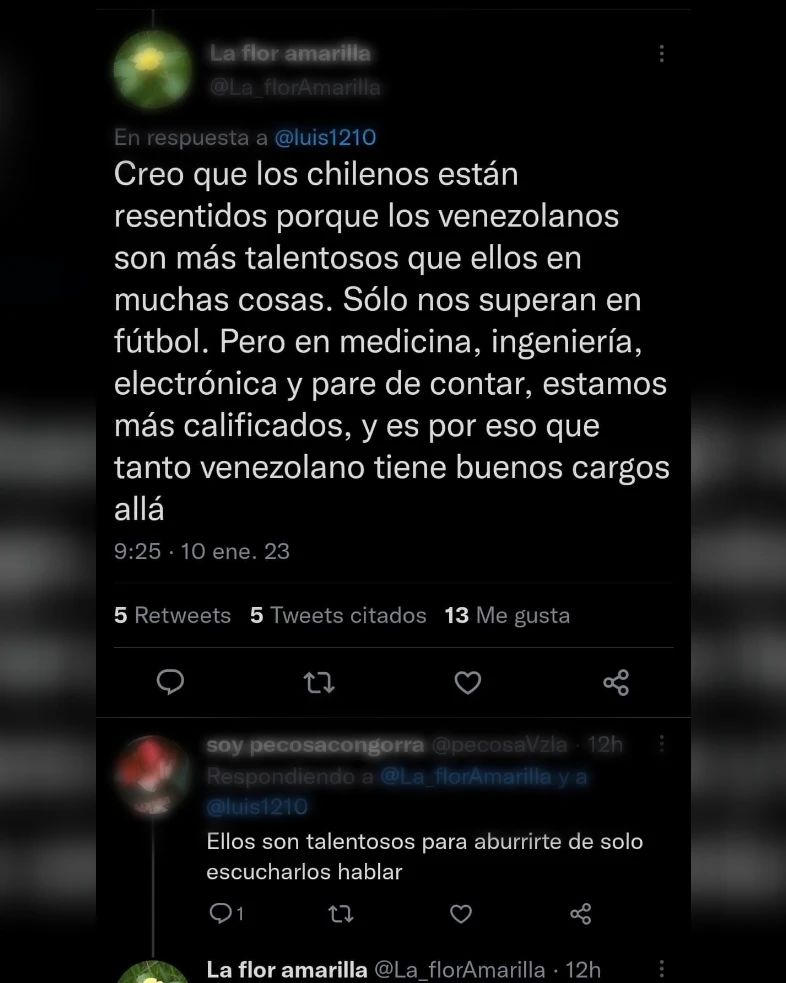
Task: Like soy pecosacongorra's reply
Action: [x=460, y=914]
